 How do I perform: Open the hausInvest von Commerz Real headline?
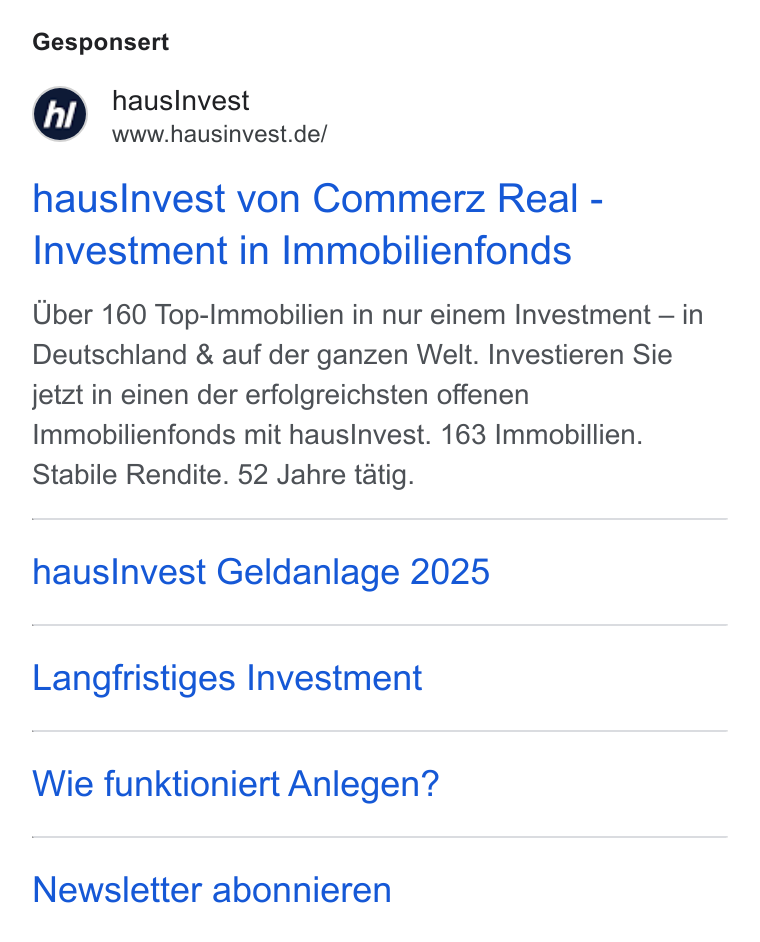coord(317,224)
